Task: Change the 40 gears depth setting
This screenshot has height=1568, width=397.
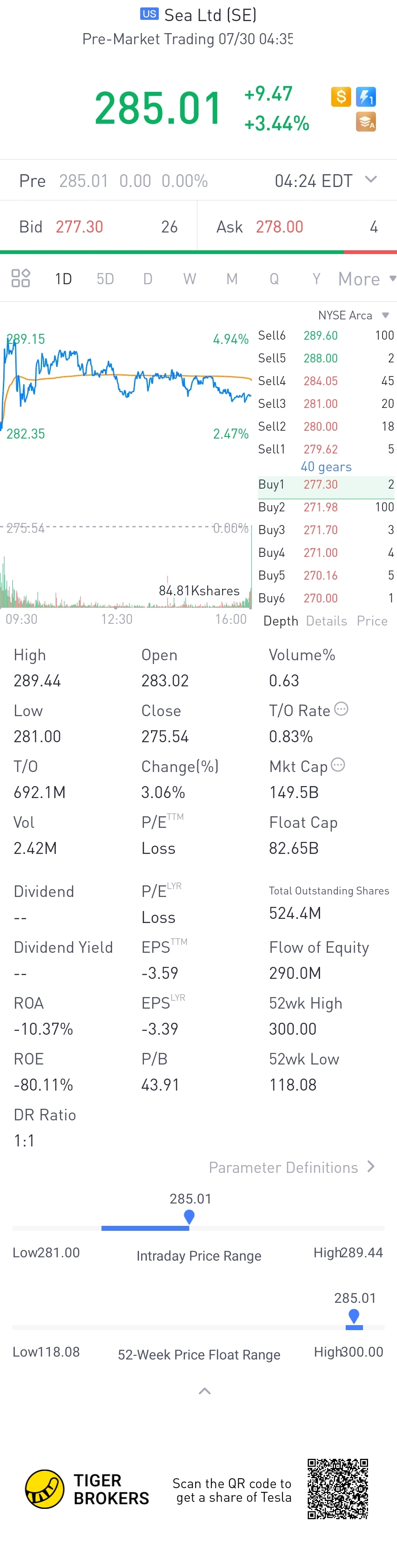Action: 326,467
